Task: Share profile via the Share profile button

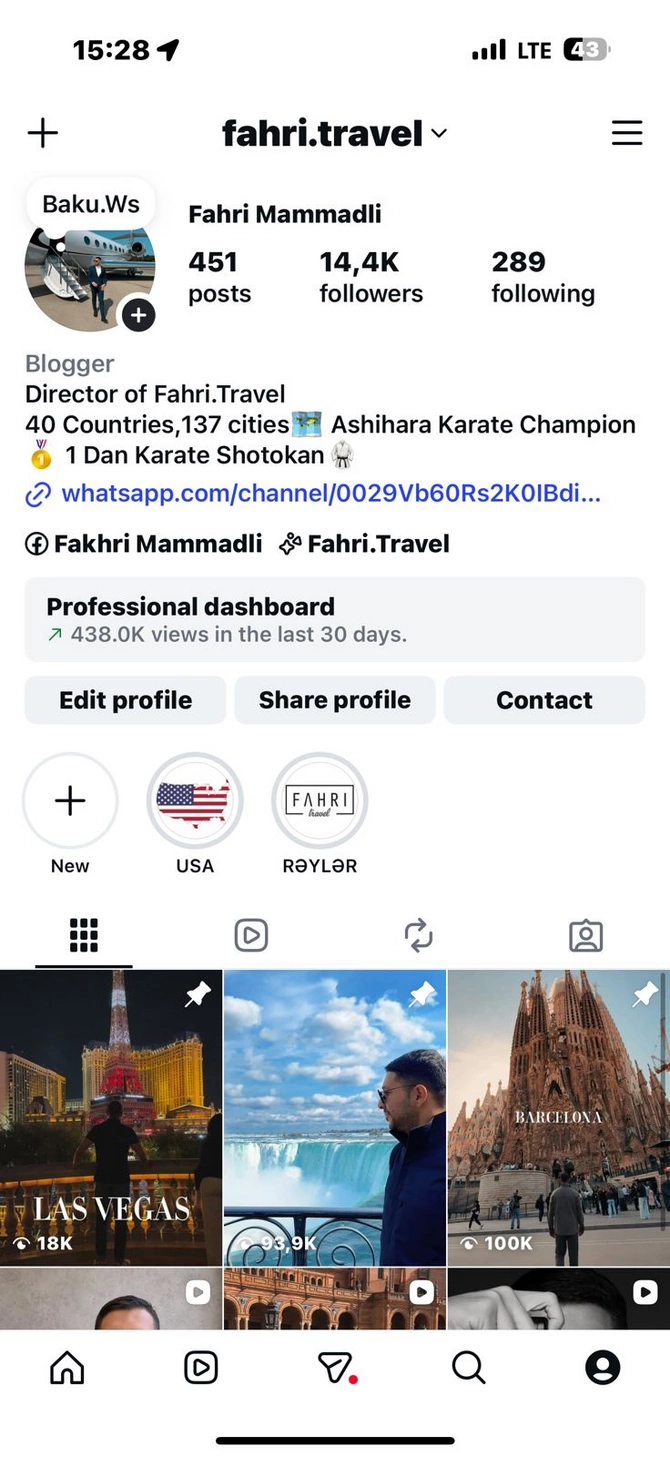Action: (x=334, y=700)
